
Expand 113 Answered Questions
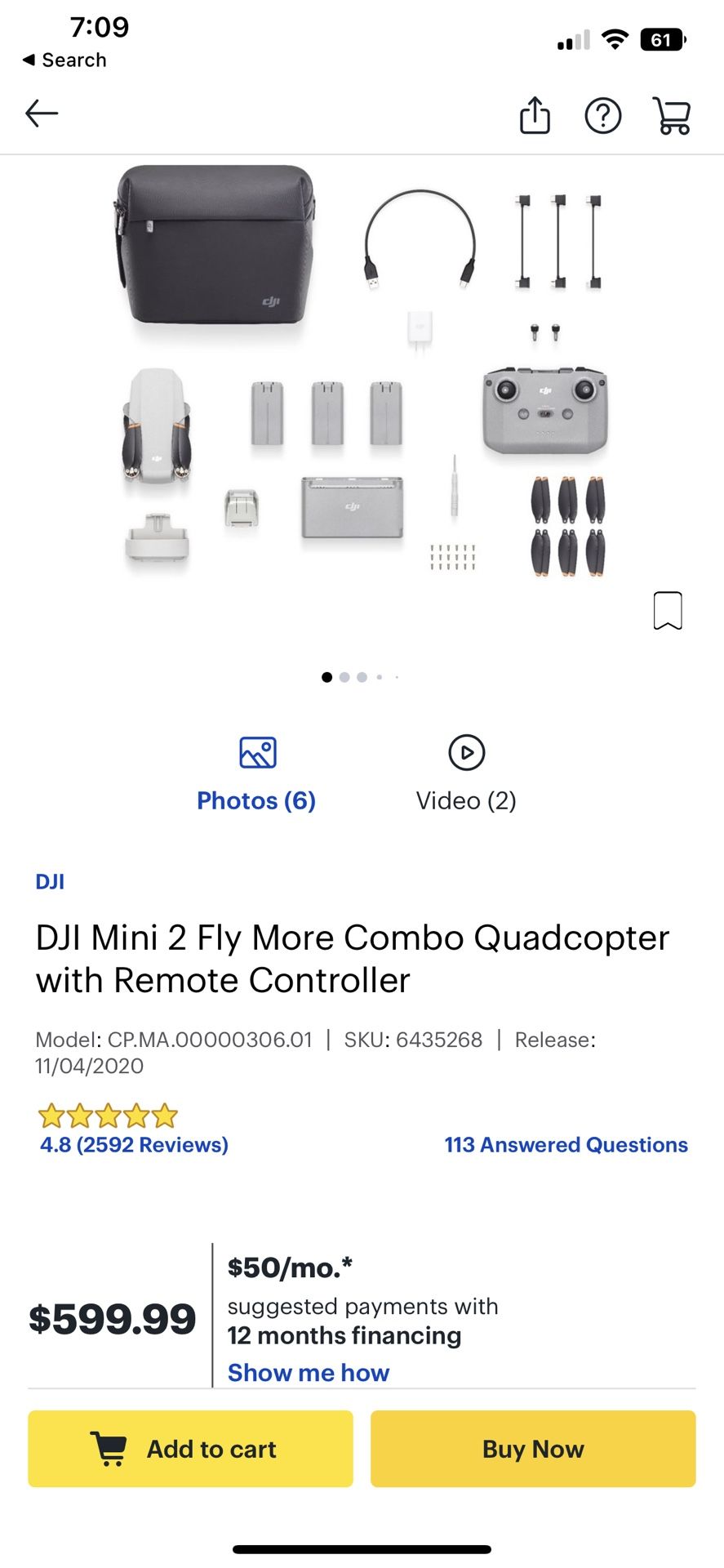pos(566,1144)
